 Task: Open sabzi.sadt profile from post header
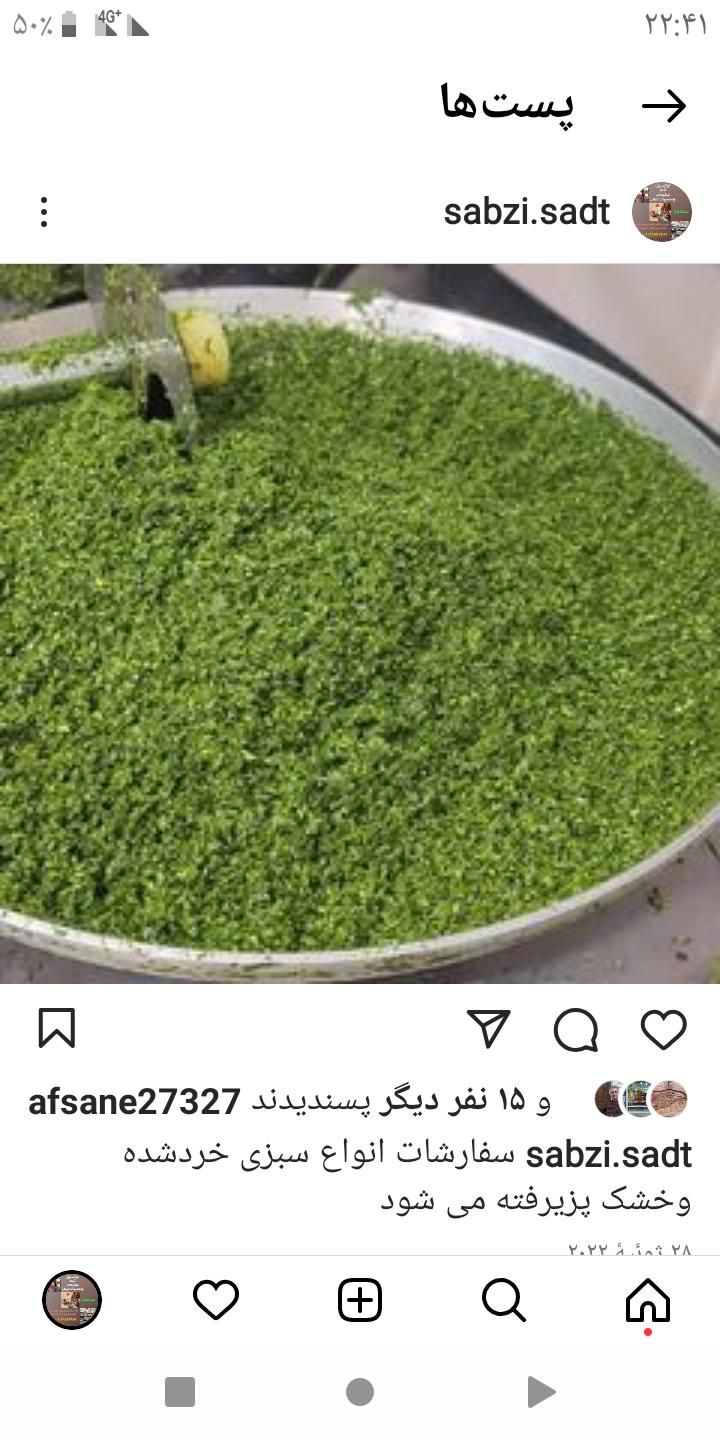(527, 212)
